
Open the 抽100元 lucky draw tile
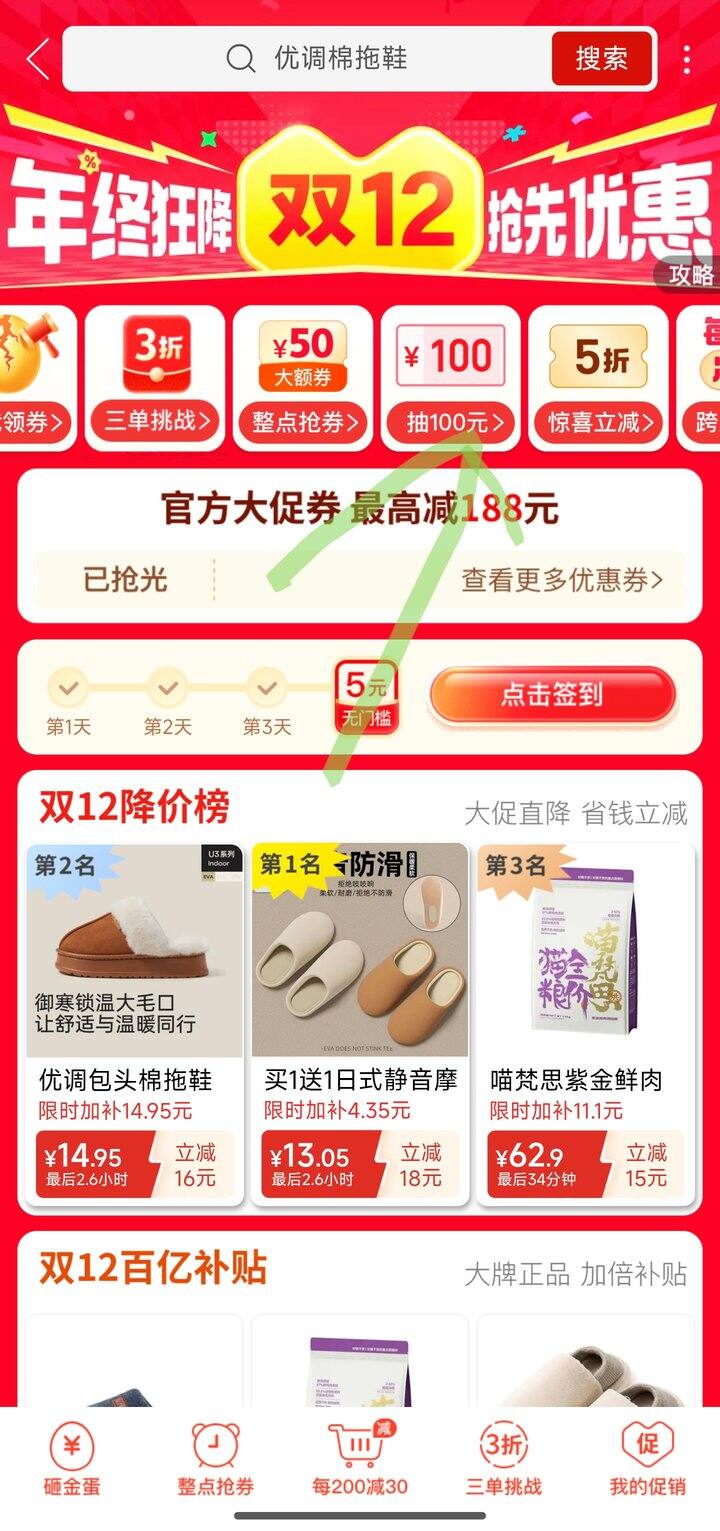450,378
